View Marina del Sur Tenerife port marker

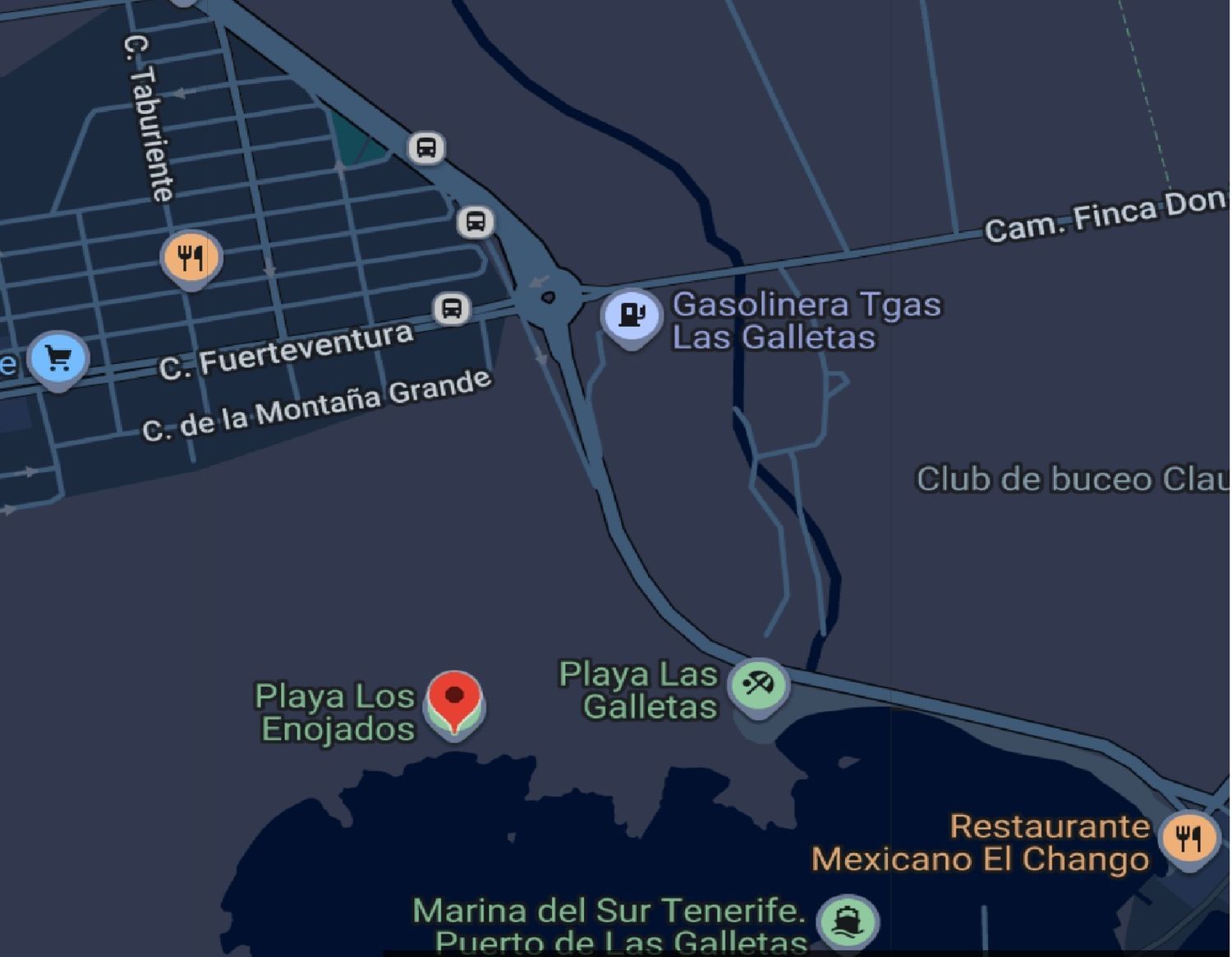coord(848,920)
